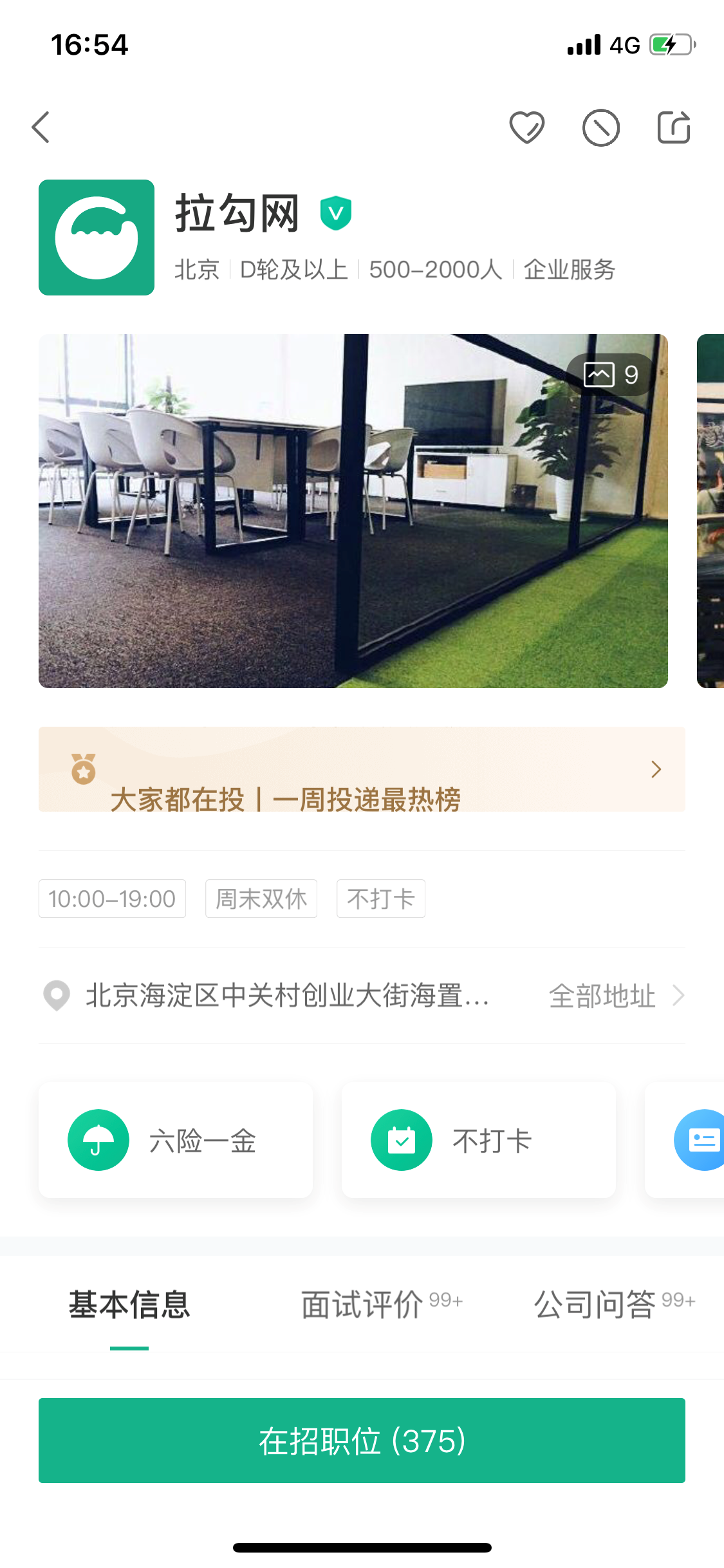724x1568 pixels.
Task: Tap the calendar icon for 不打卡 benefit
Action: 402,1139
